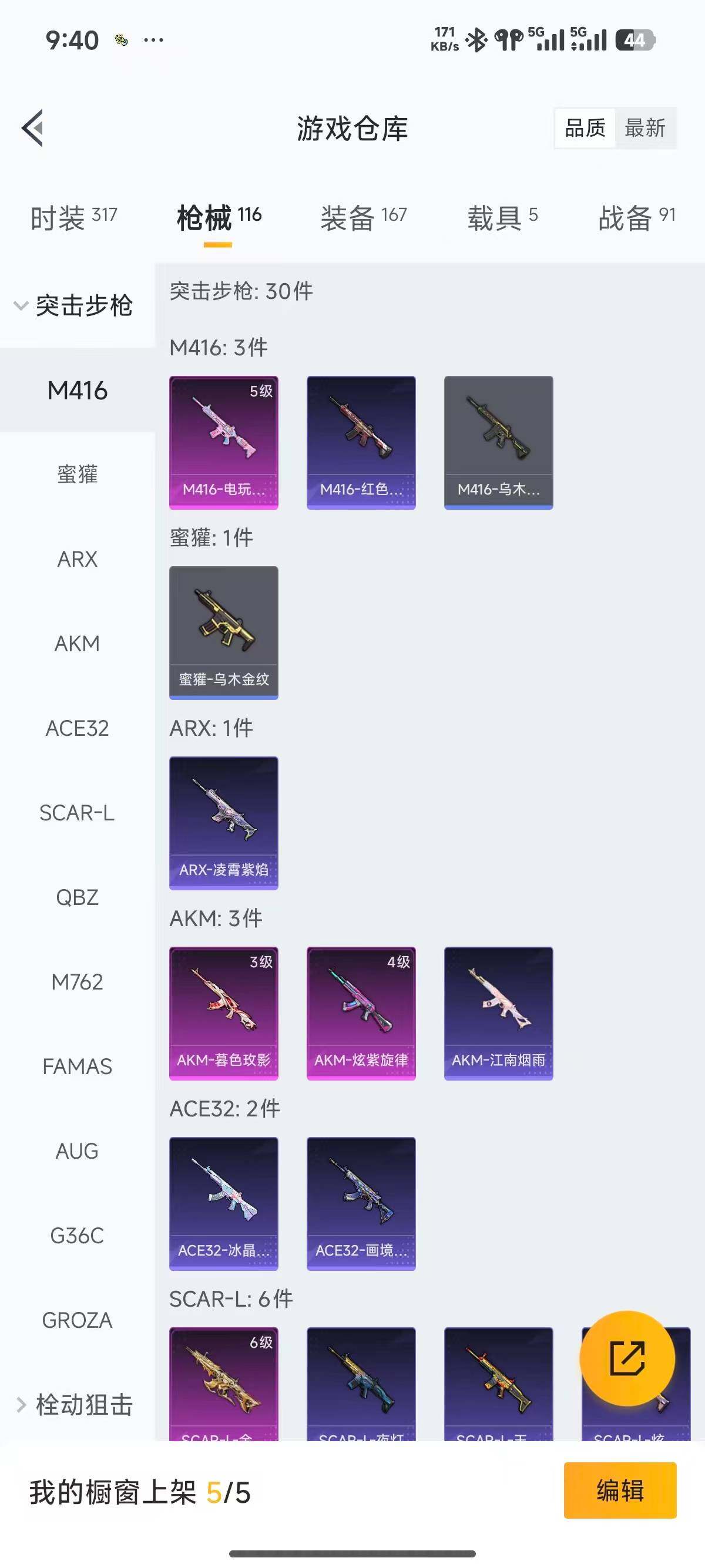Image resolution: width=705 pixels, height=1568 pixels.
Task: Switch sorting to 最新
Action: (645, 129)
